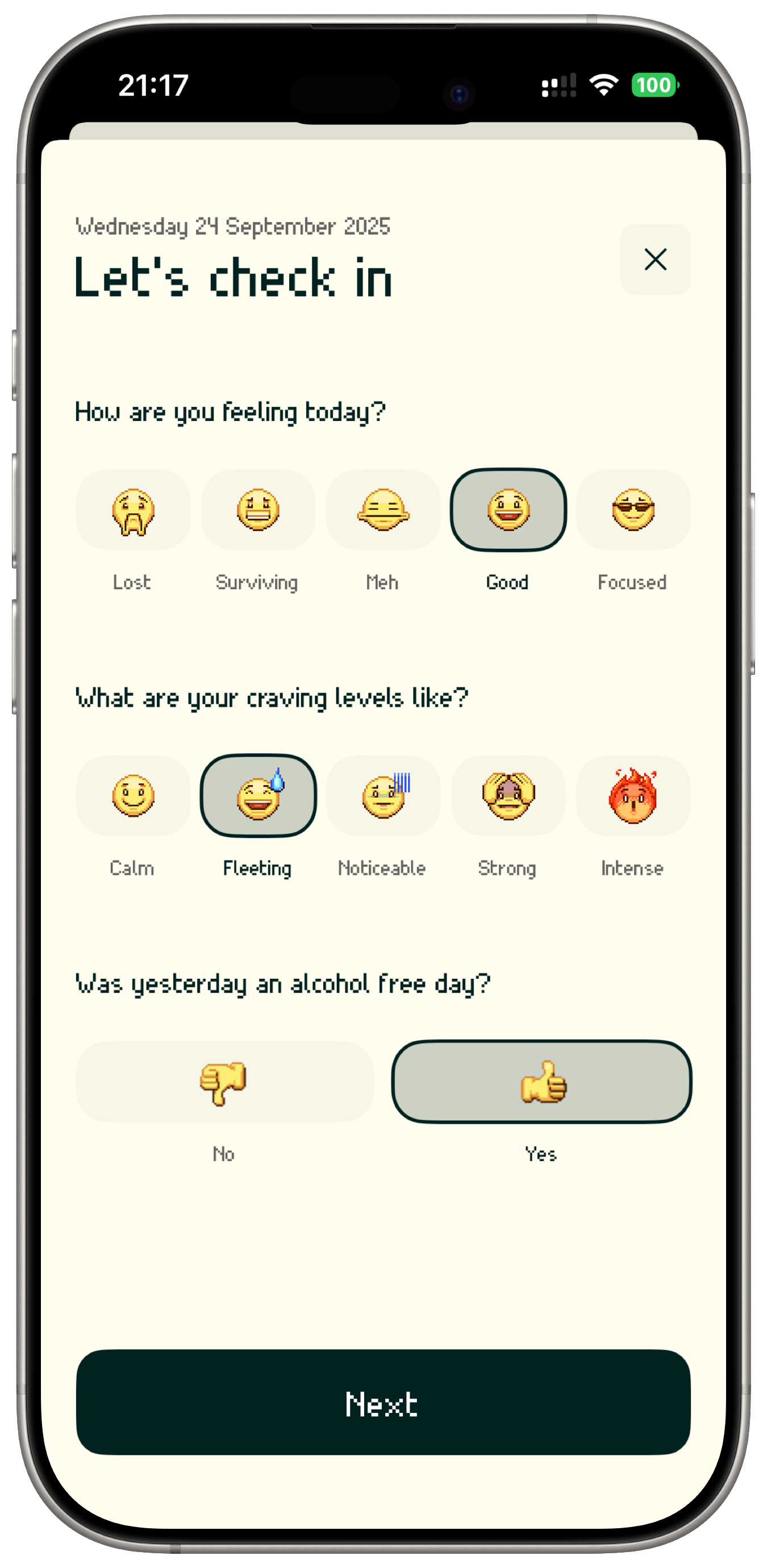Tap the craving levels question text
The width and height of the screenshot is (767, 1568).
coord(270,698)
